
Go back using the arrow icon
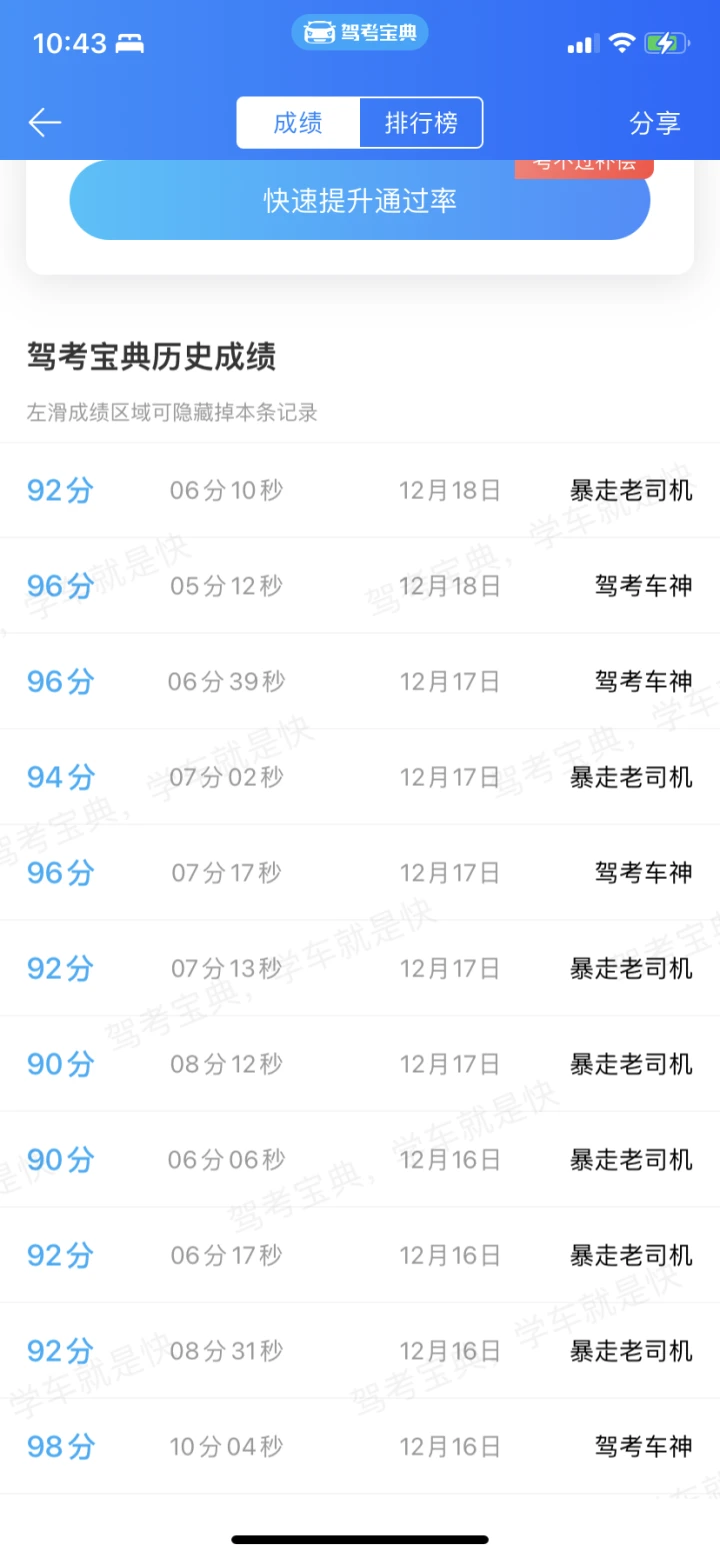(x=45, y=123)
